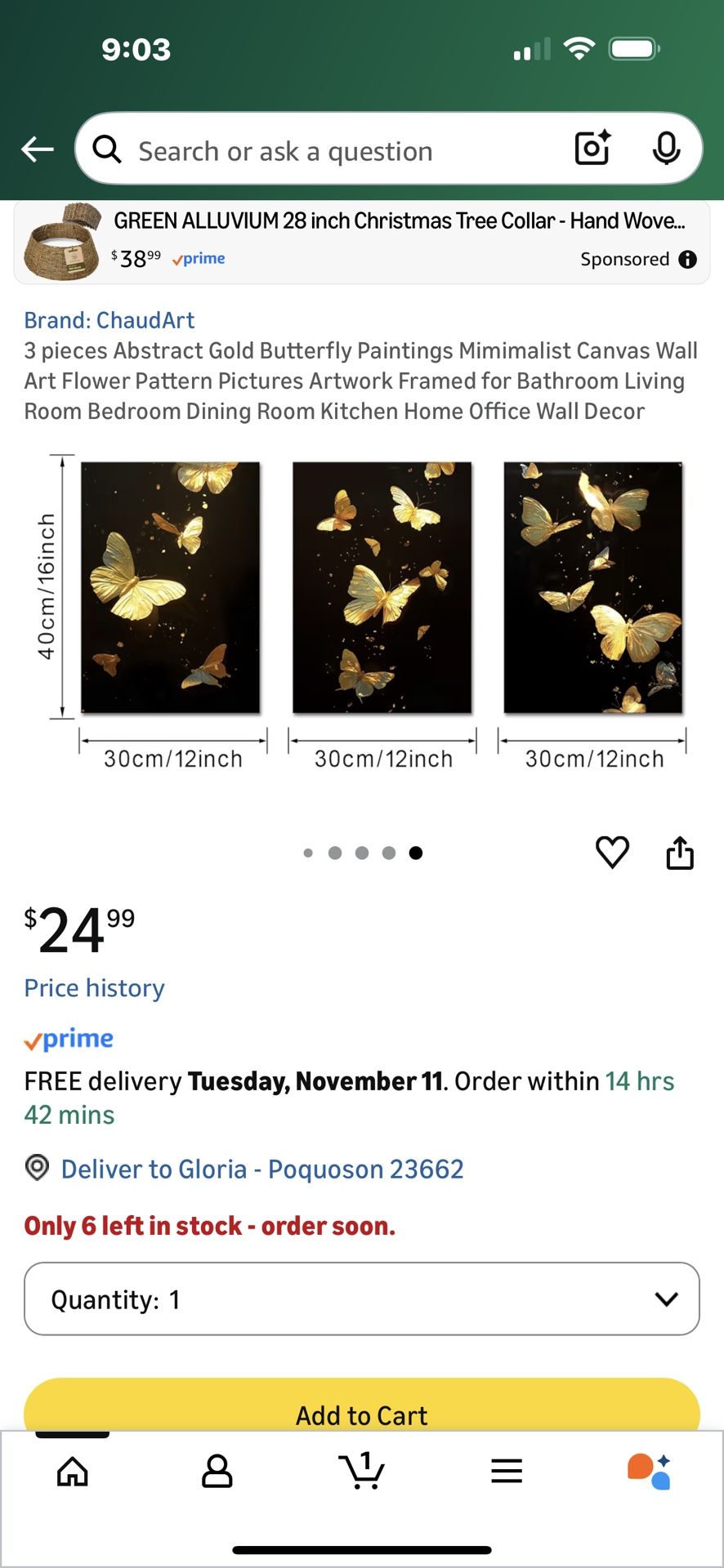Expand the quantity chevron arrow

coord(668,1298)
